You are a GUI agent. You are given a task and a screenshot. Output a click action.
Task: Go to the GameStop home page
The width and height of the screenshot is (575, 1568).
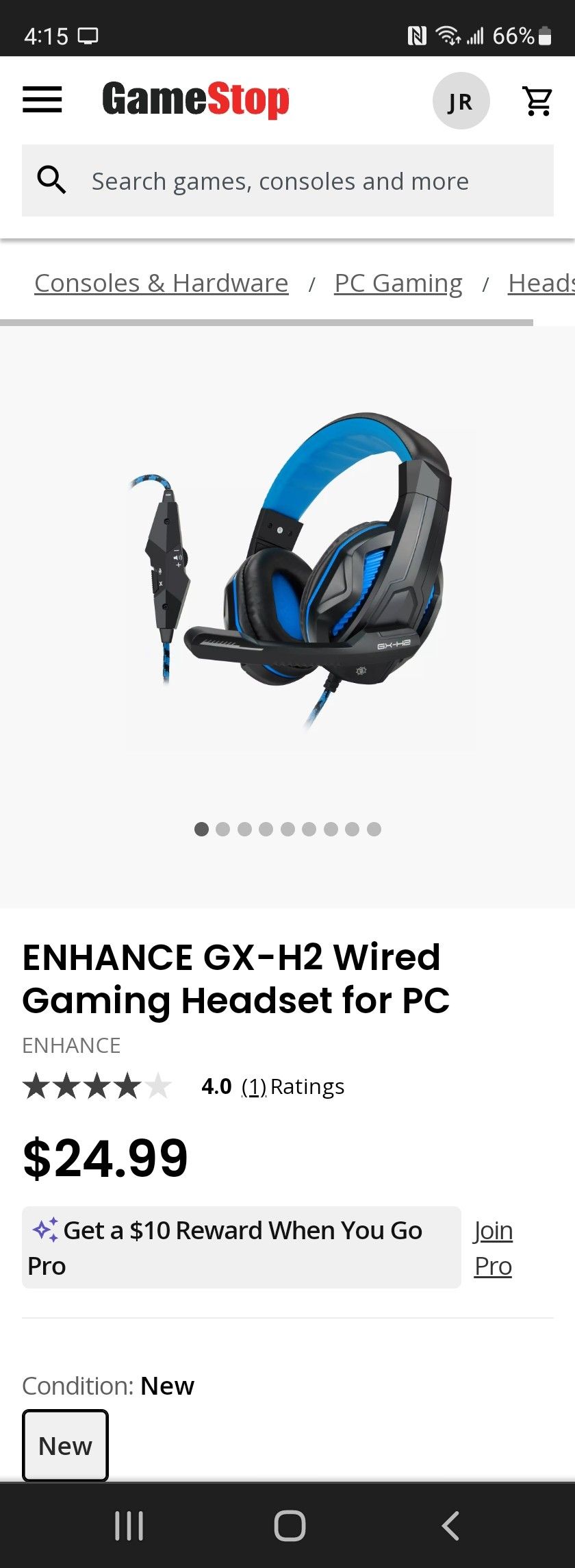click(196, 100)
